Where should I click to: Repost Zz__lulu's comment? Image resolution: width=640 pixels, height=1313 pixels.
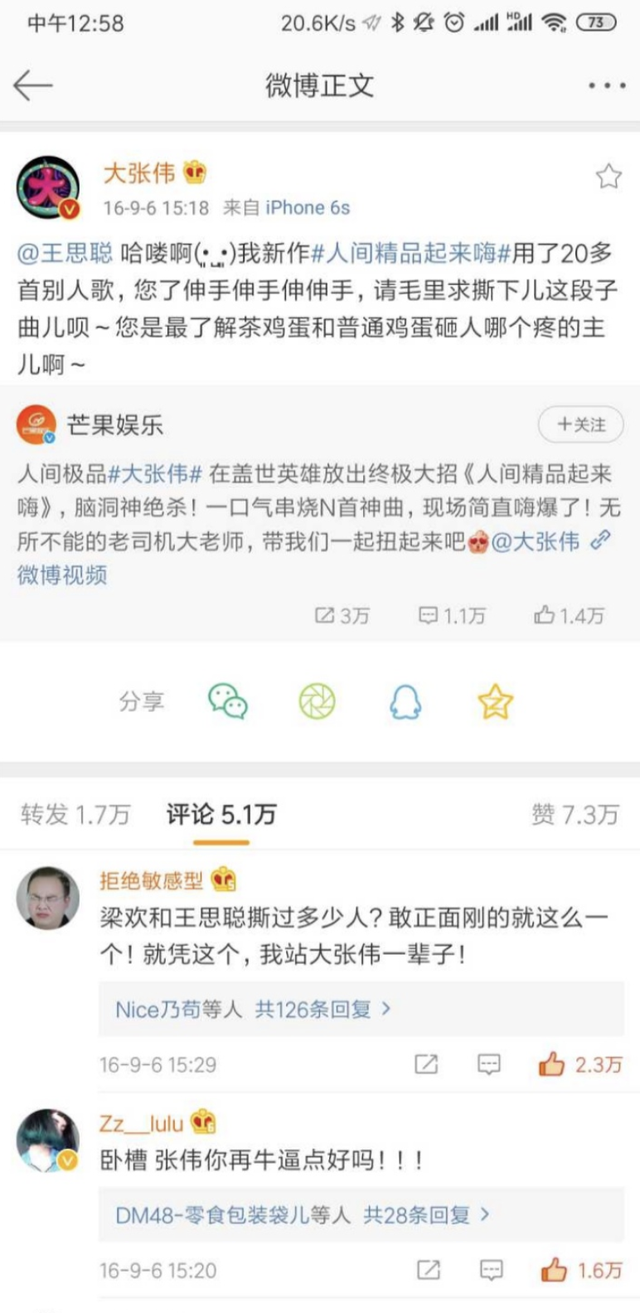pos(427,1271)
